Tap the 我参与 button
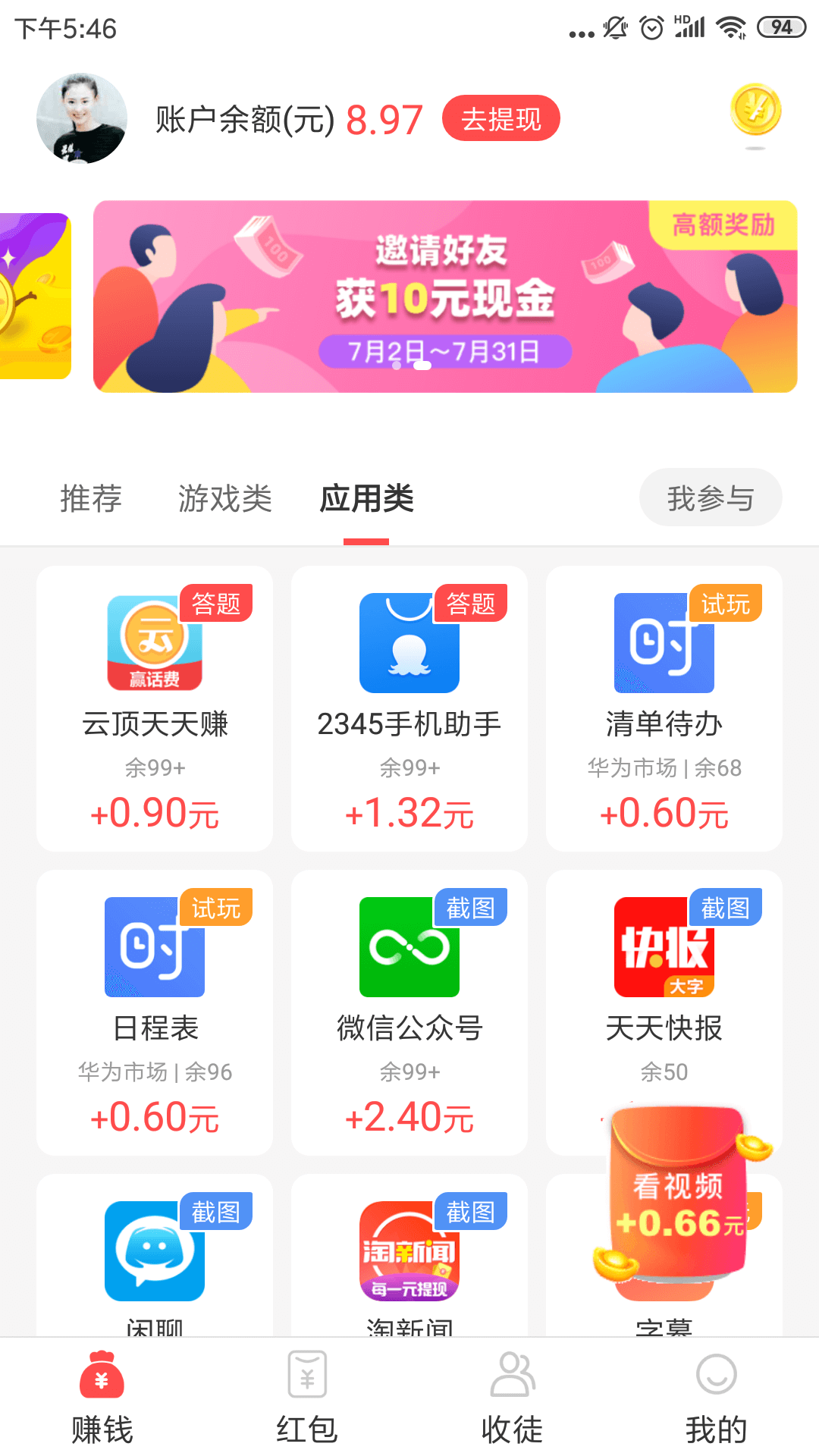The height and width of the screenshot is (1456, 819). 711,497
